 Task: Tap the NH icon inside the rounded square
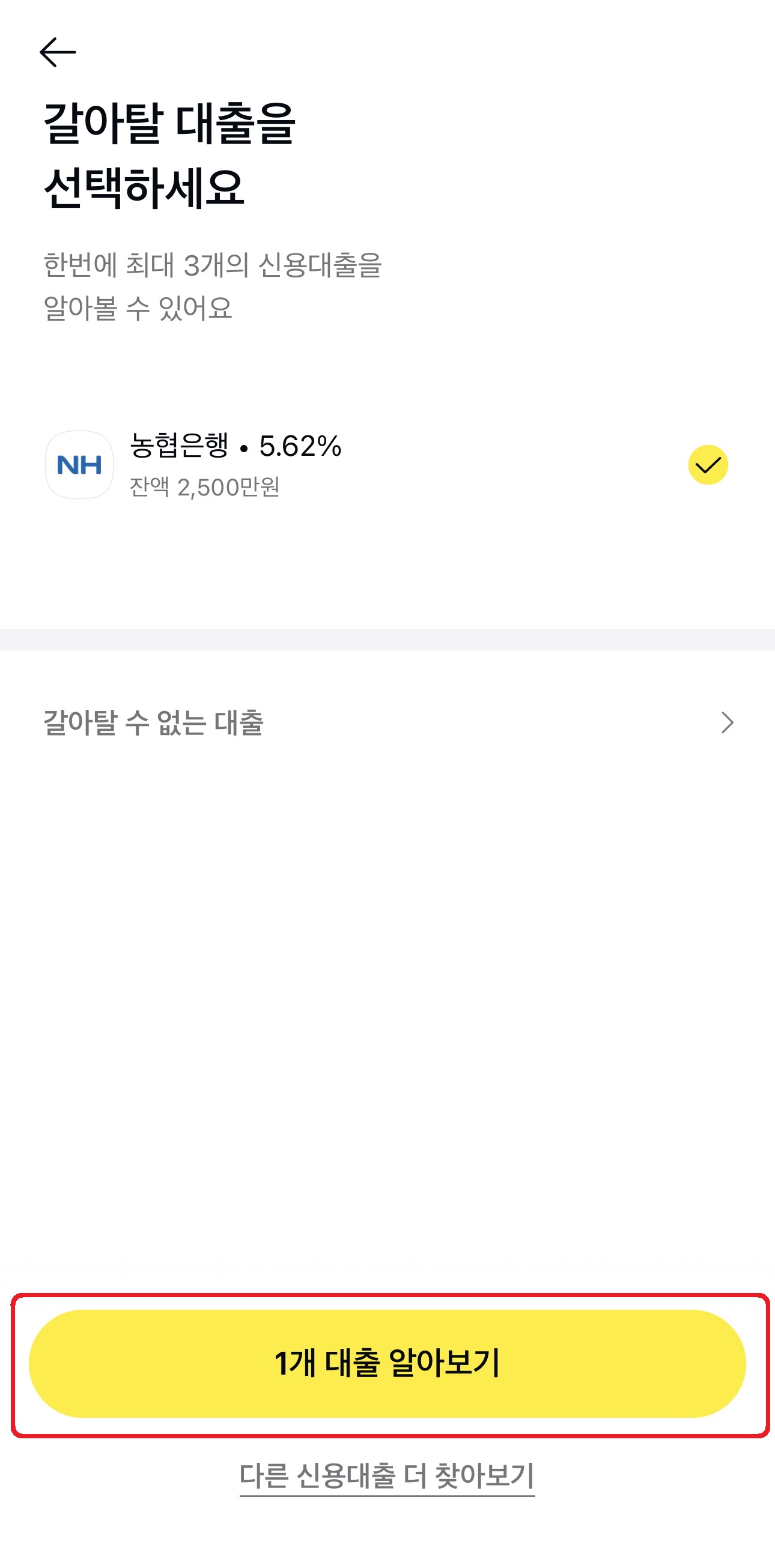point(79,464)
